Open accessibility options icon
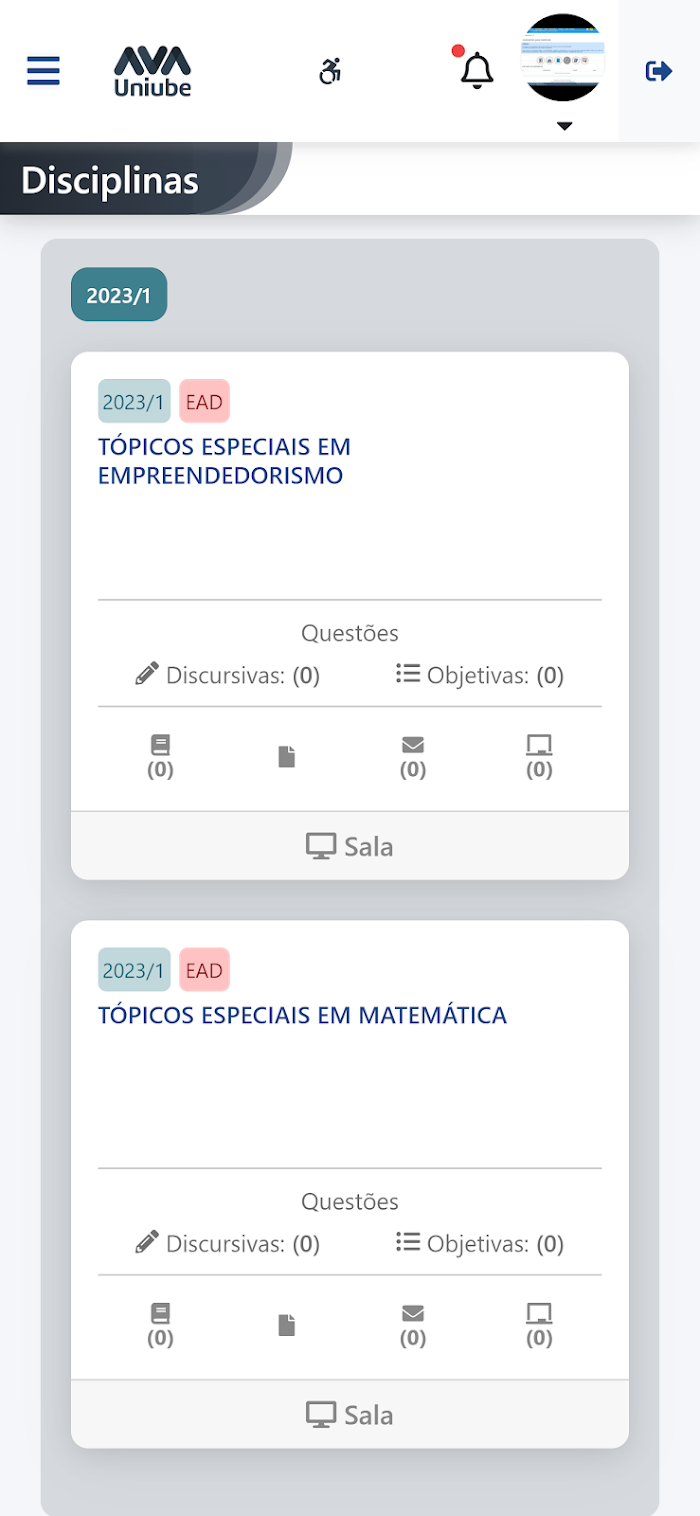This screenshot has height=1516, width=700. (x=330, y=71)
